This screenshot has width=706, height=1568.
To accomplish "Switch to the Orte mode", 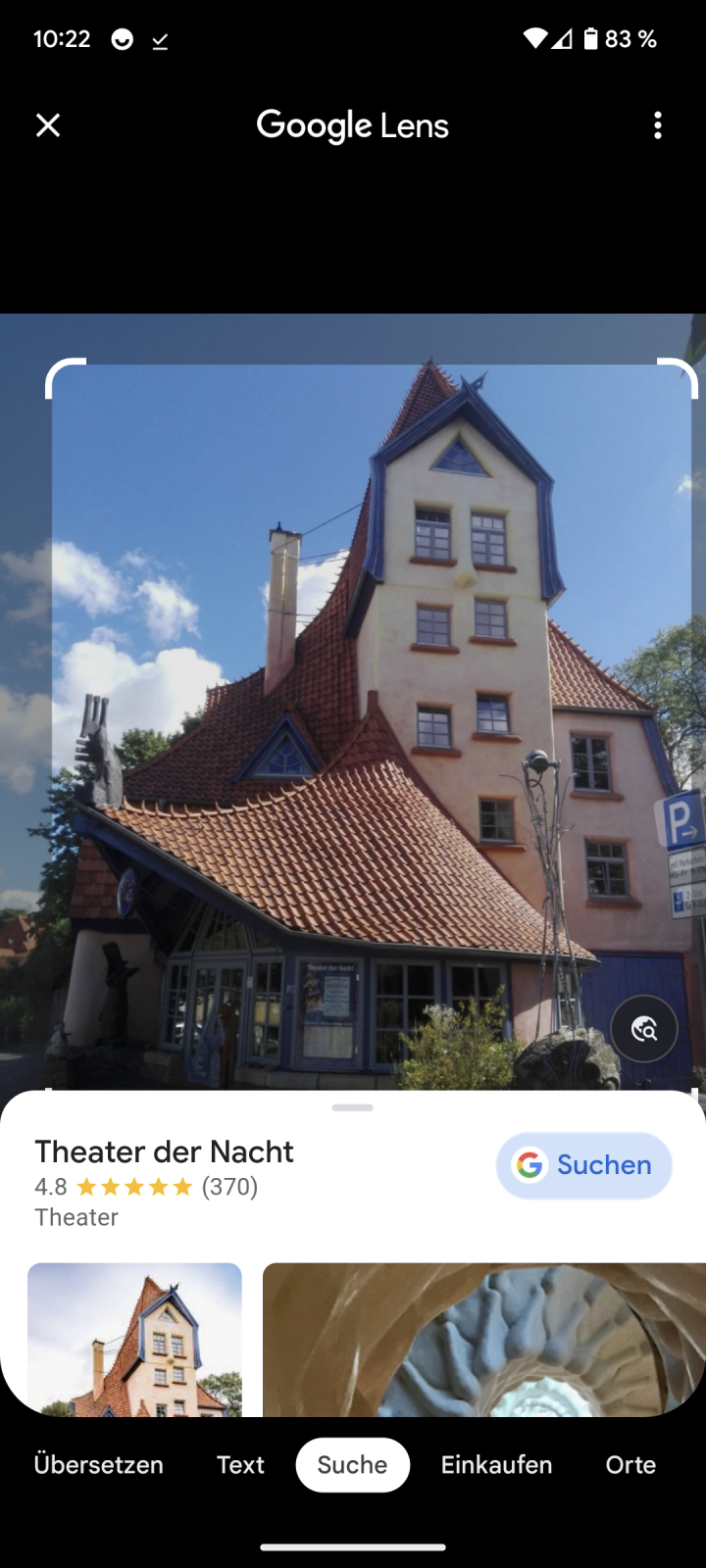I will [630, 1465].
